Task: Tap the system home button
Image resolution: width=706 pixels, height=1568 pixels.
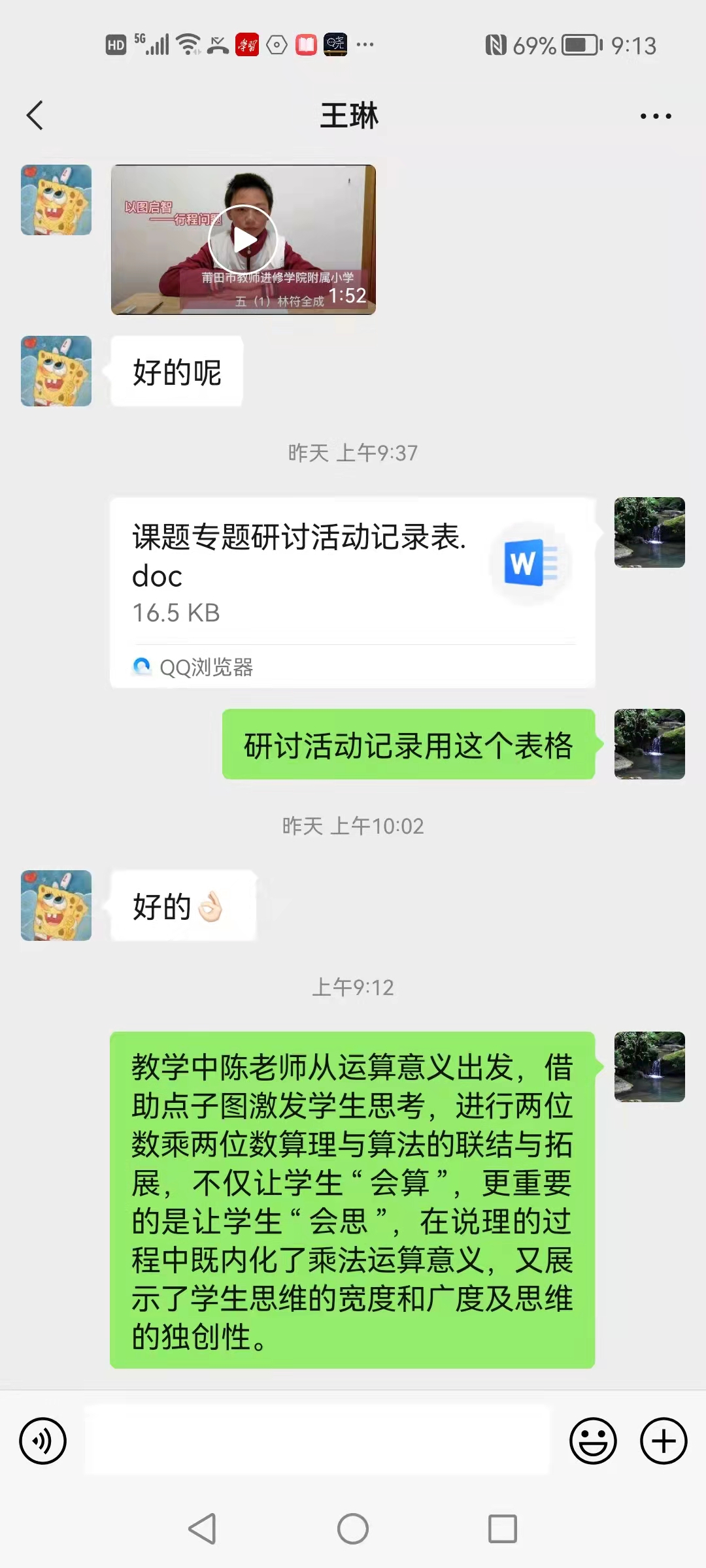Action: pyautogui.click(x=353, y=1529)
